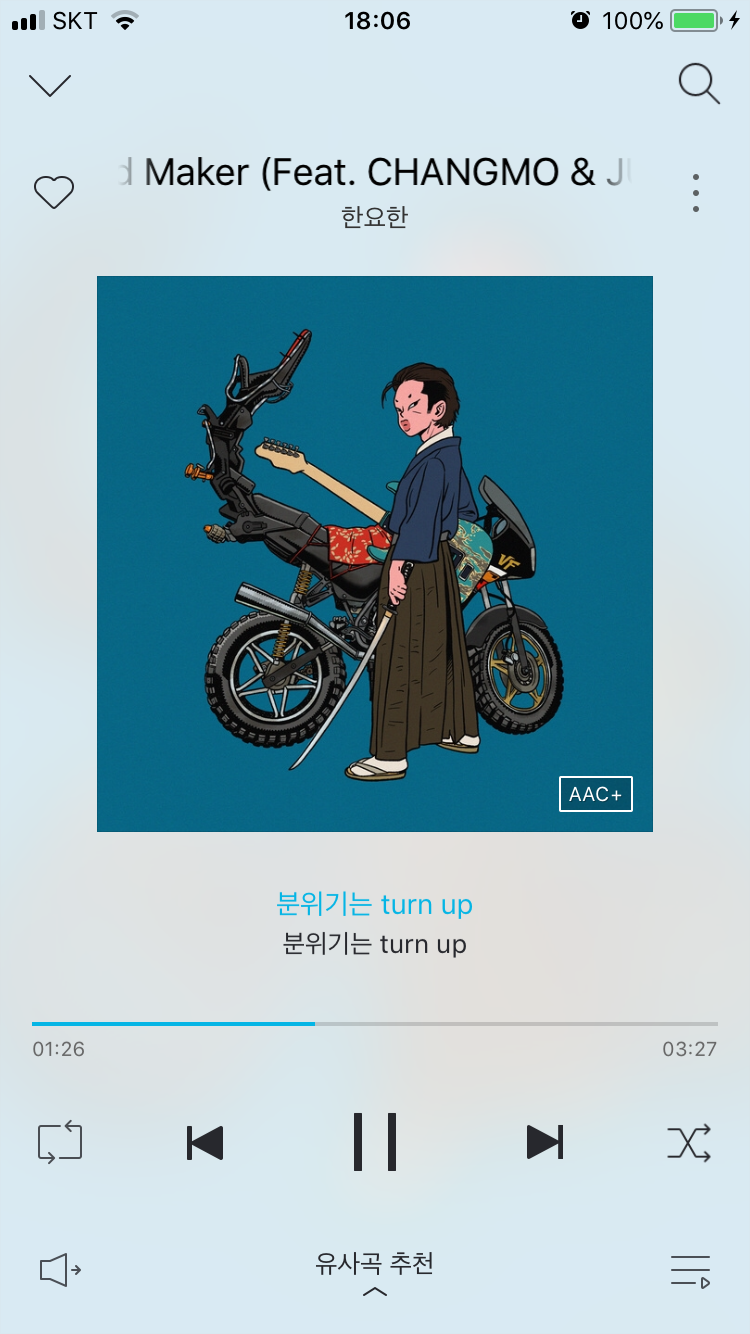Screen dimensions: 750x1334
Task: Tap the album cover art
Action: coord(375,553)
